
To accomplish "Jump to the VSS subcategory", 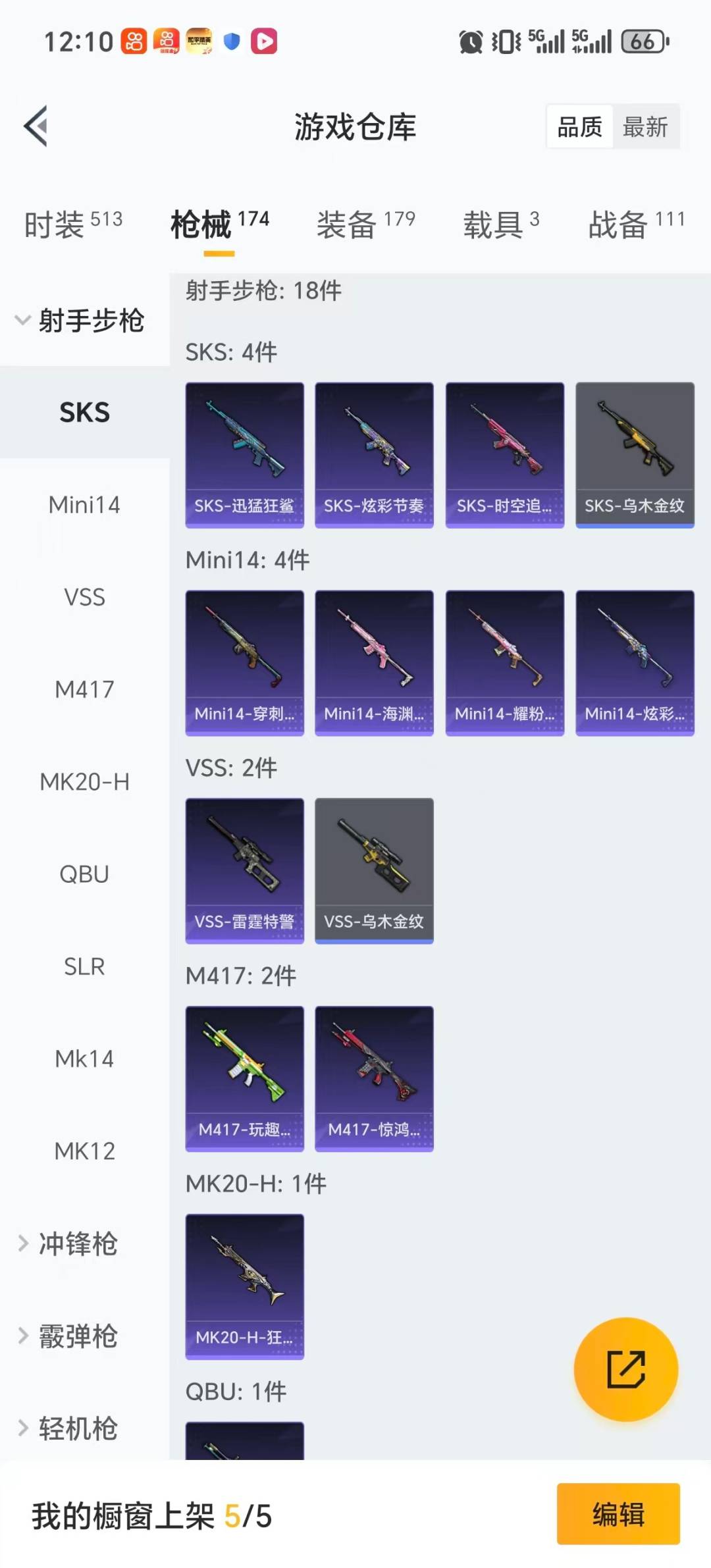I will click(84, 597).
